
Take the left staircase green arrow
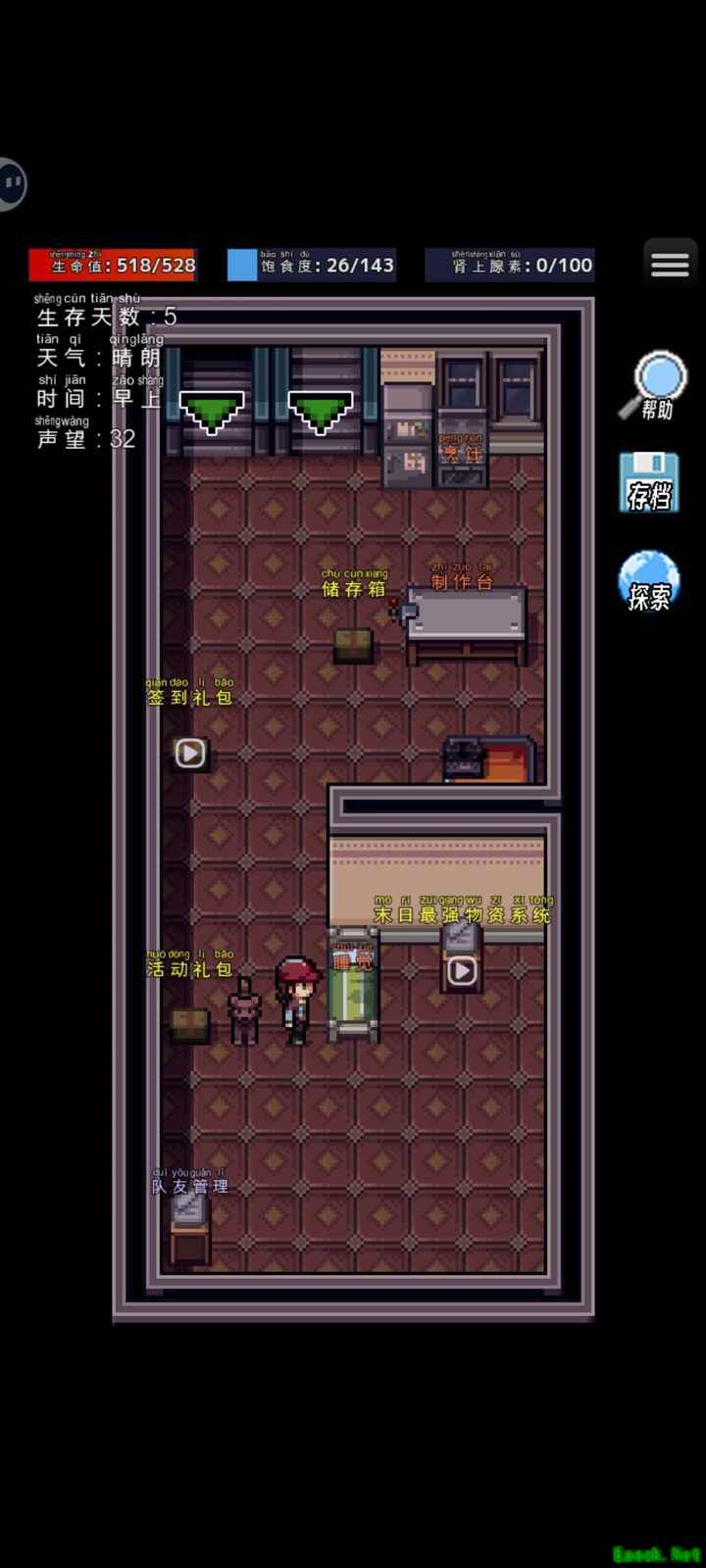[x=212, y=412]
